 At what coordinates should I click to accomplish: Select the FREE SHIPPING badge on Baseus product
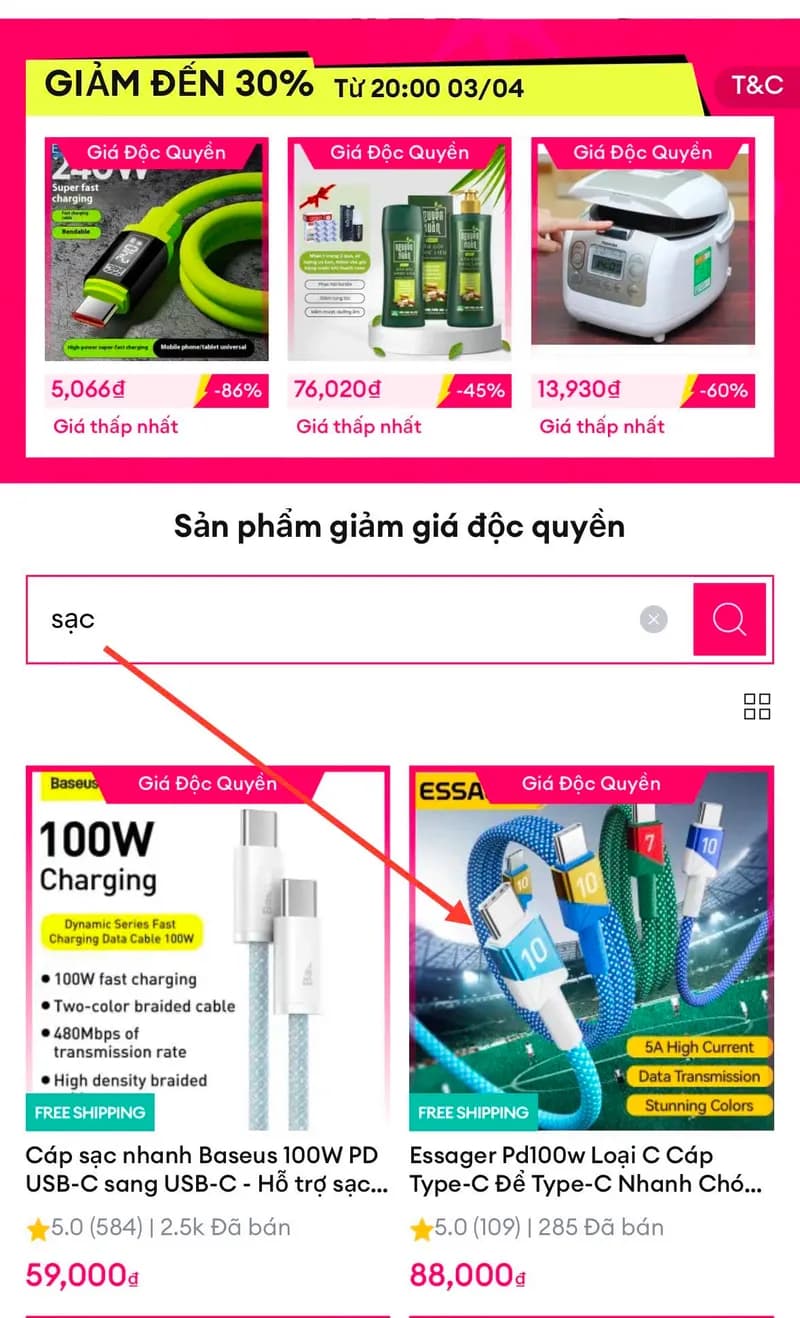(x=90, y=1112)
